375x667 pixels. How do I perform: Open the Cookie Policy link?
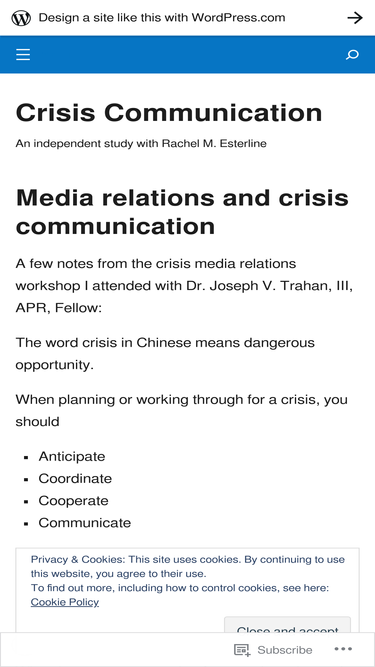tap(65, 602)
